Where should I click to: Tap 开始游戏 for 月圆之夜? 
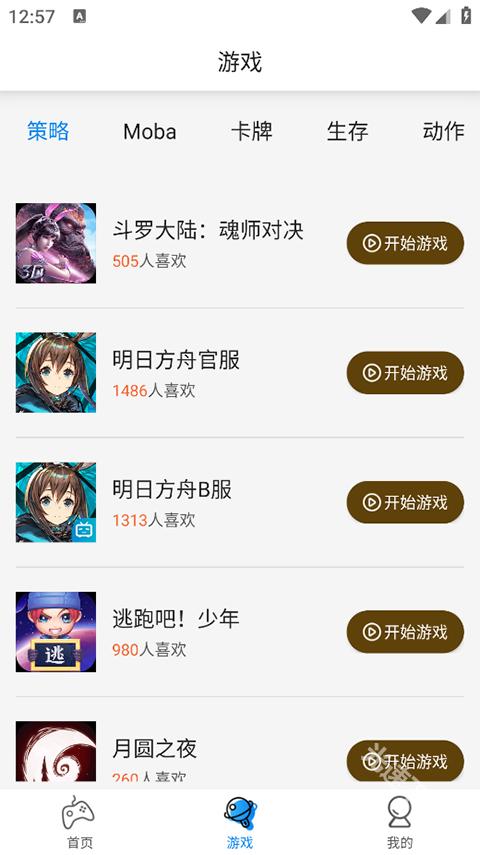pos(405,761)
